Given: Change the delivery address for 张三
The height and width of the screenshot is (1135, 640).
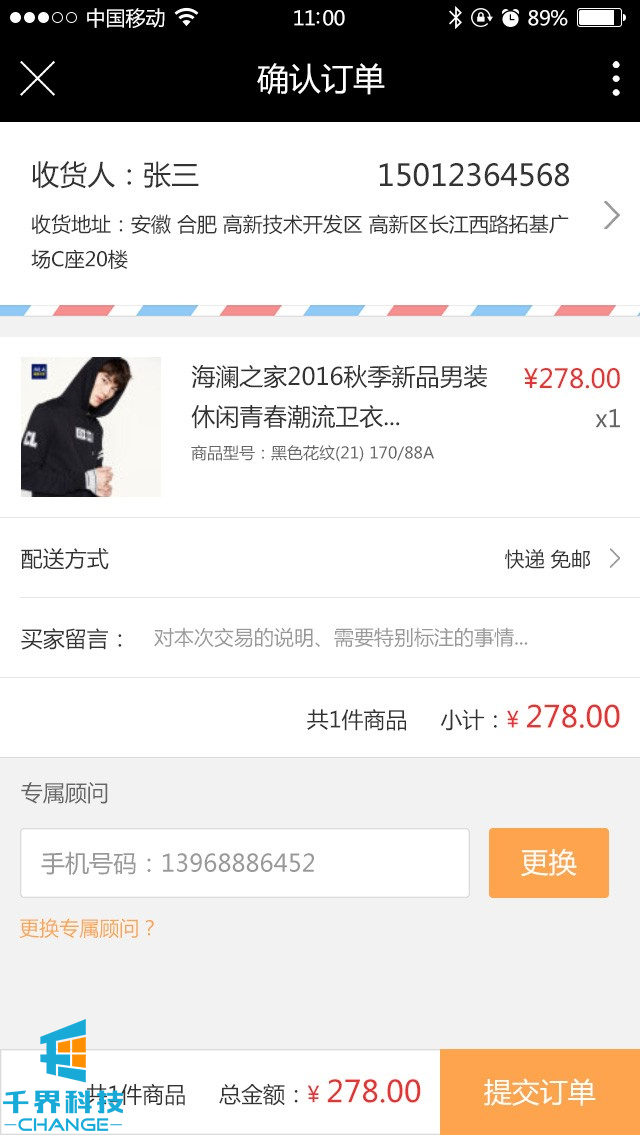Looking at the screenshot, I should (611, 215).
